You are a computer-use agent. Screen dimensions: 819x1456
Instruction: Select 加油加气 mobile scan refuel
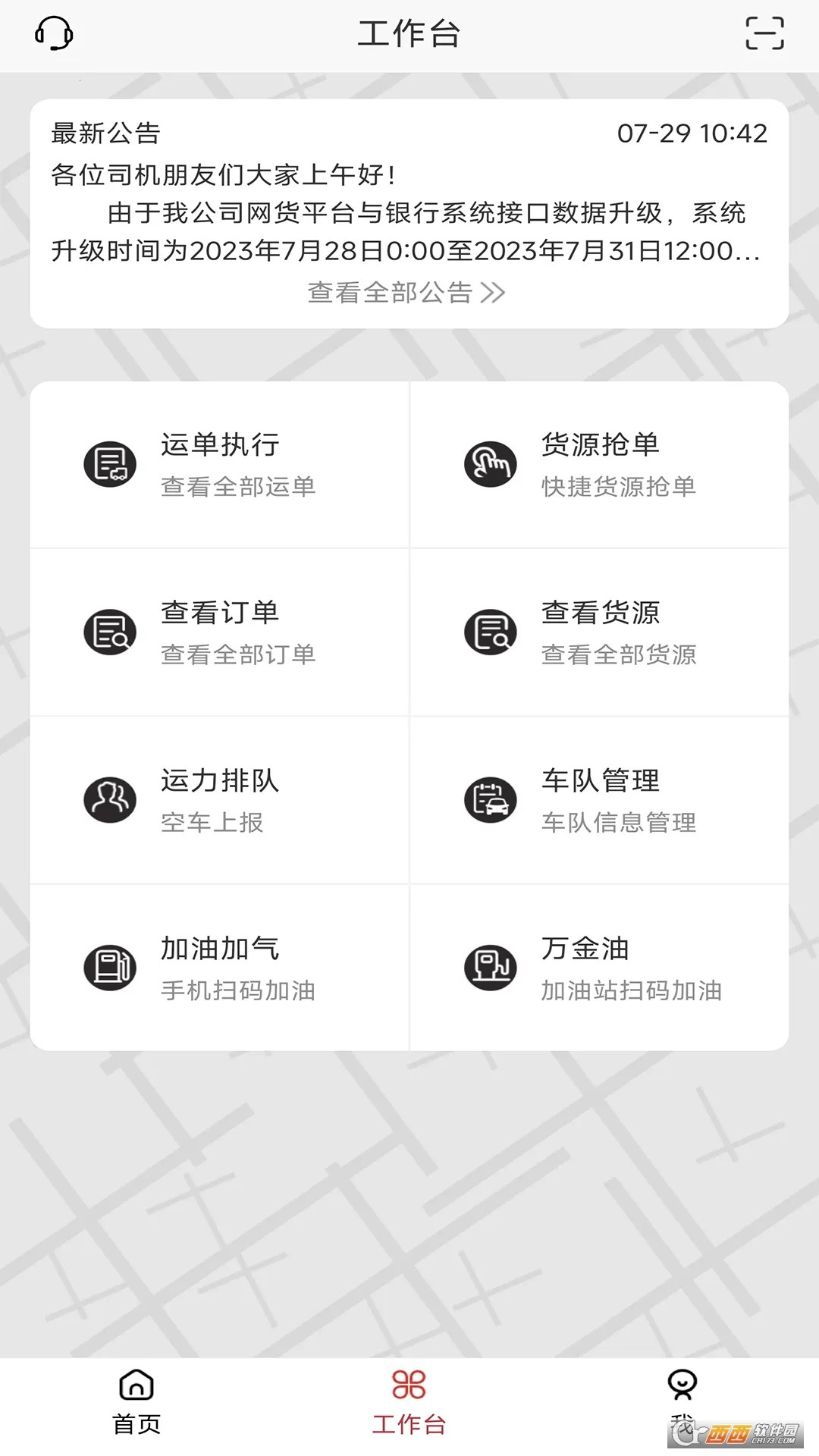(x=220, y=968)
